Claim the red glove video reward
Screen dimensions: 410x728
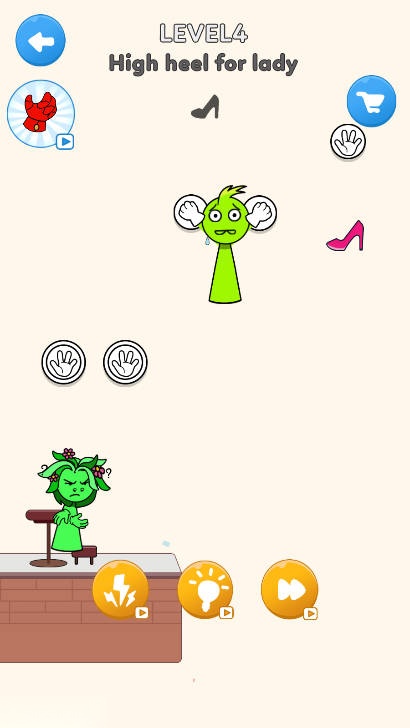coord(41,114)
